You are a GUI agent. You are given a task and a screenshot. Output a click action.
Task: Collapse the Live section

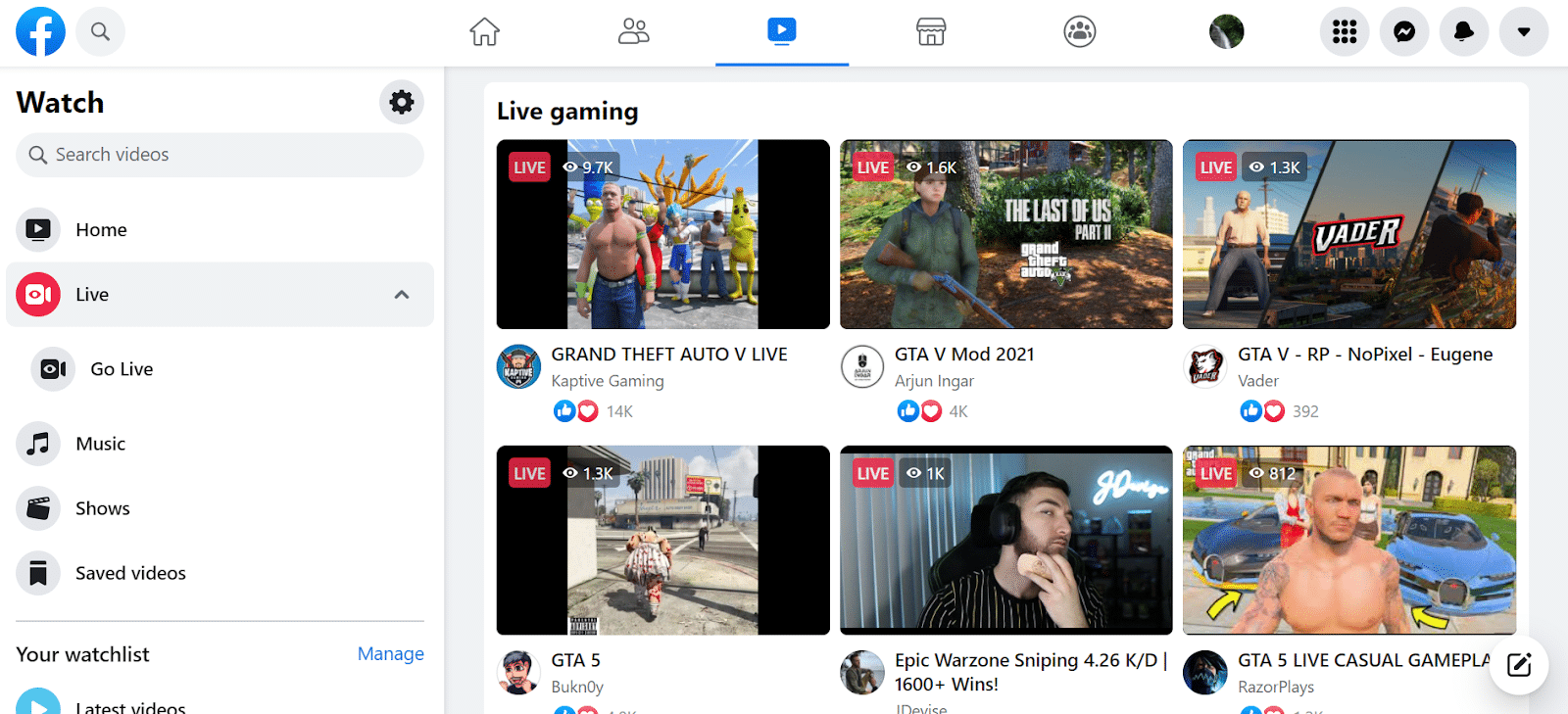click(402, 295)
